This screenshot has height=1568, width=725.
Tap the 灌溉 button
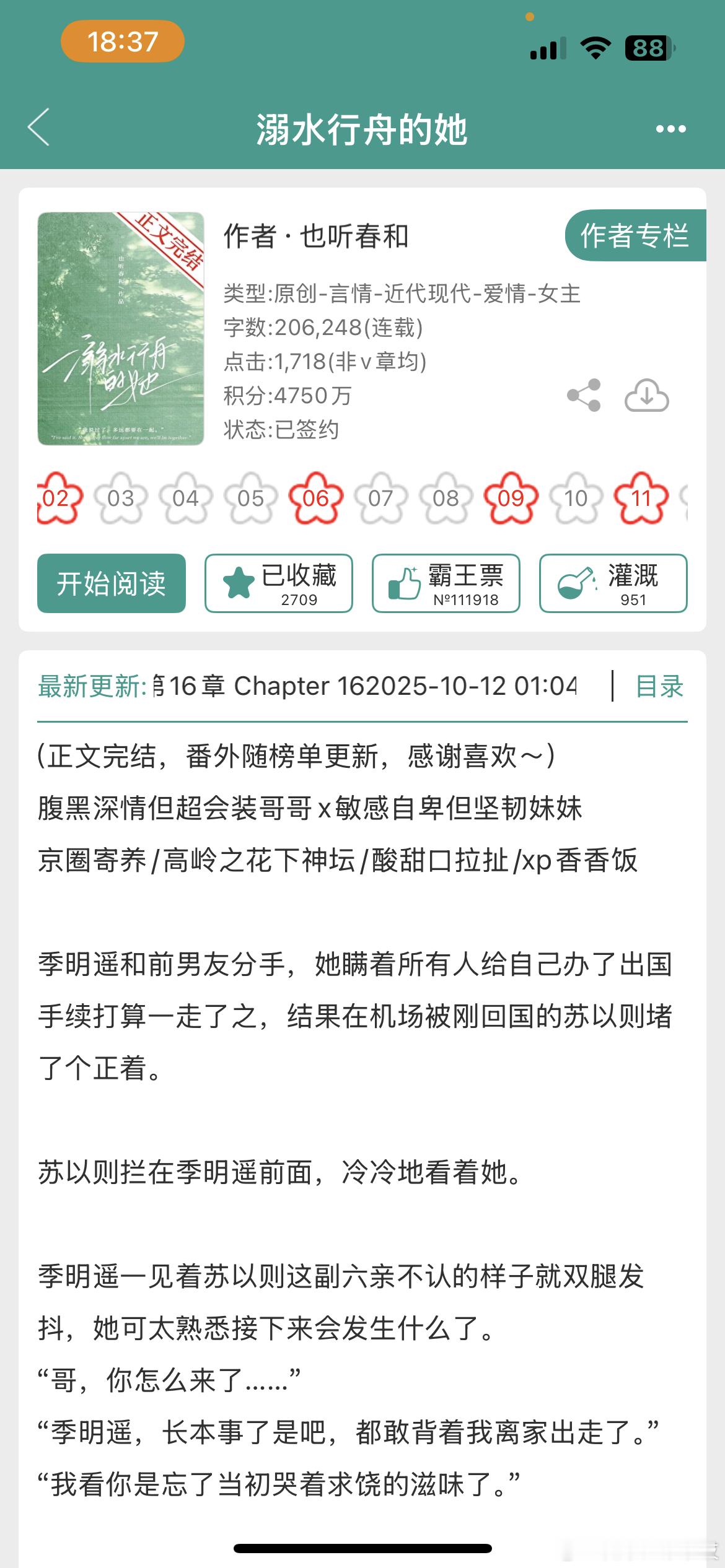pyautogui.click(x=613, y=583)
